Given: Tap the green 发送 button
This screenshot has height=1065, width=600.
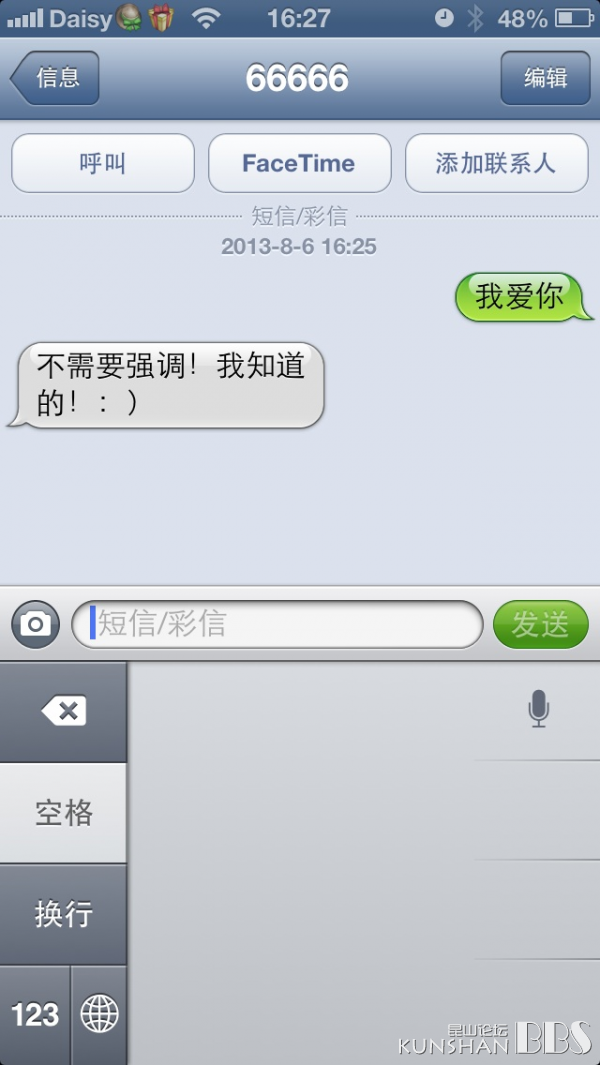Looking at the screenshot, I should pos(540,624).
